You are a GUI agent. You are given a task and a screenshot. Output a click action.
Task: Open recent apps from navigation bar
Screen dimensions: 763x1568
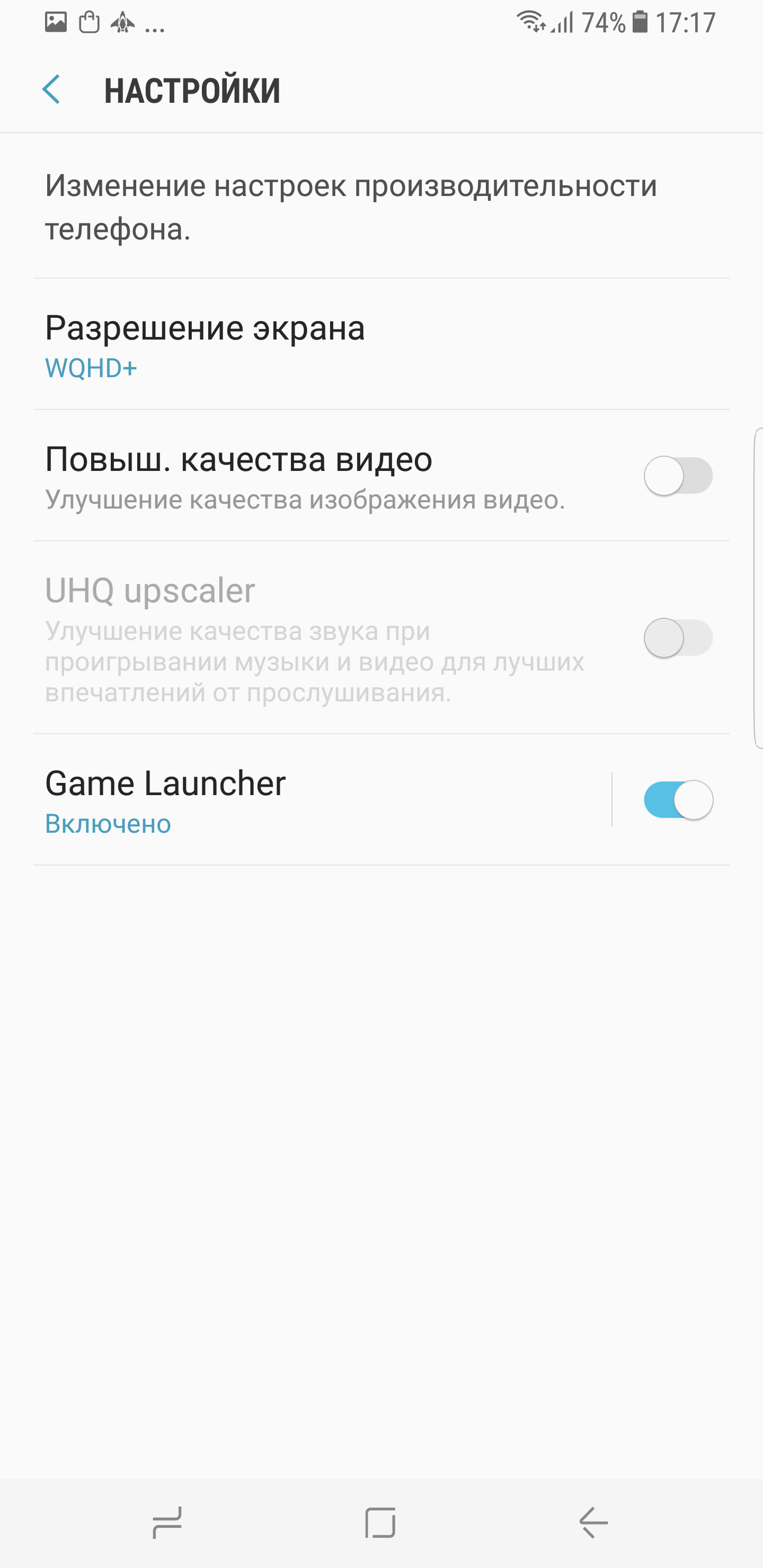[167, 1523]
